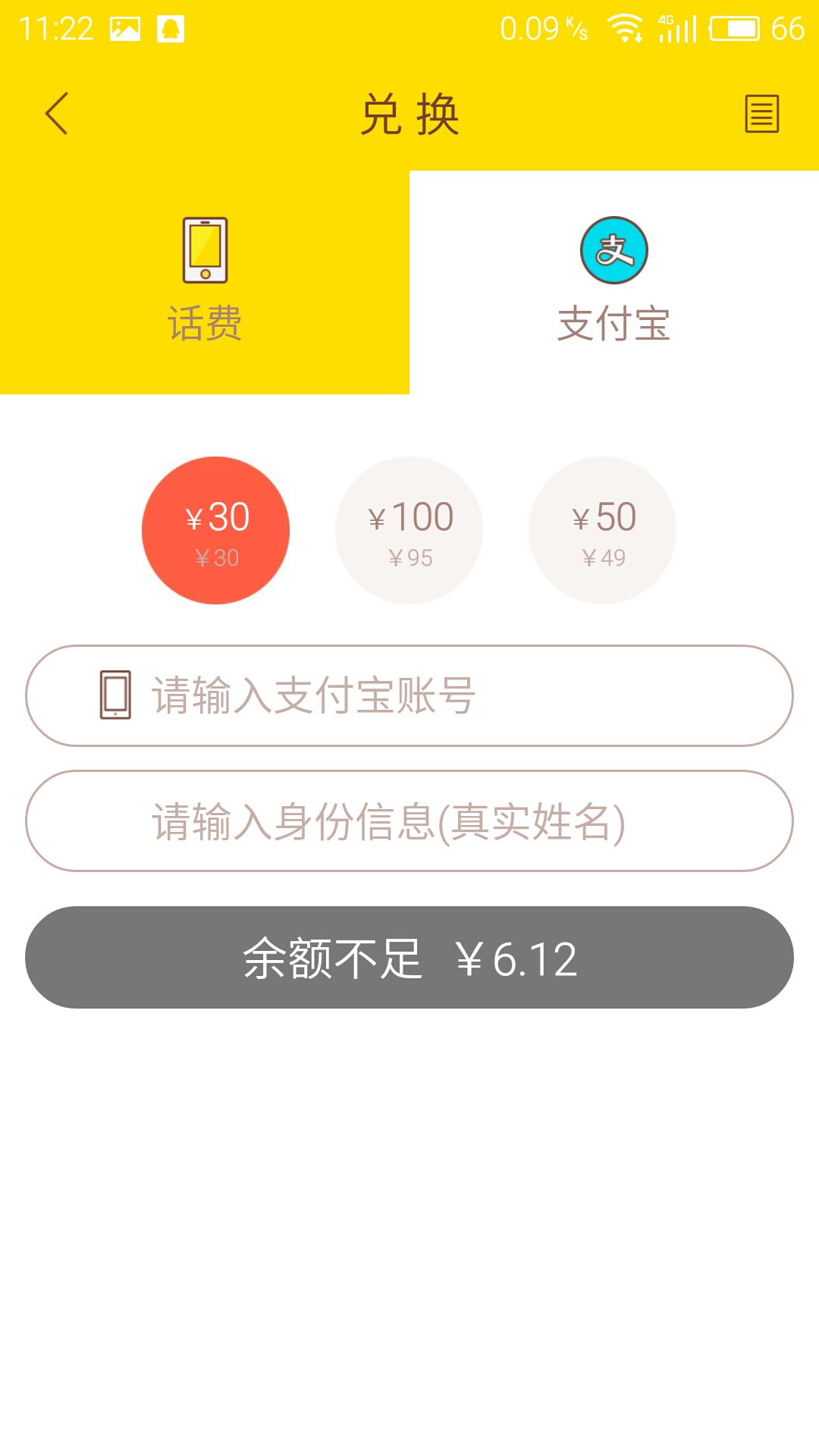The height and width of the screenshot is (1456, 819).
Task: Switch to the 支付宝 tab
Action: tap(614, 282)
